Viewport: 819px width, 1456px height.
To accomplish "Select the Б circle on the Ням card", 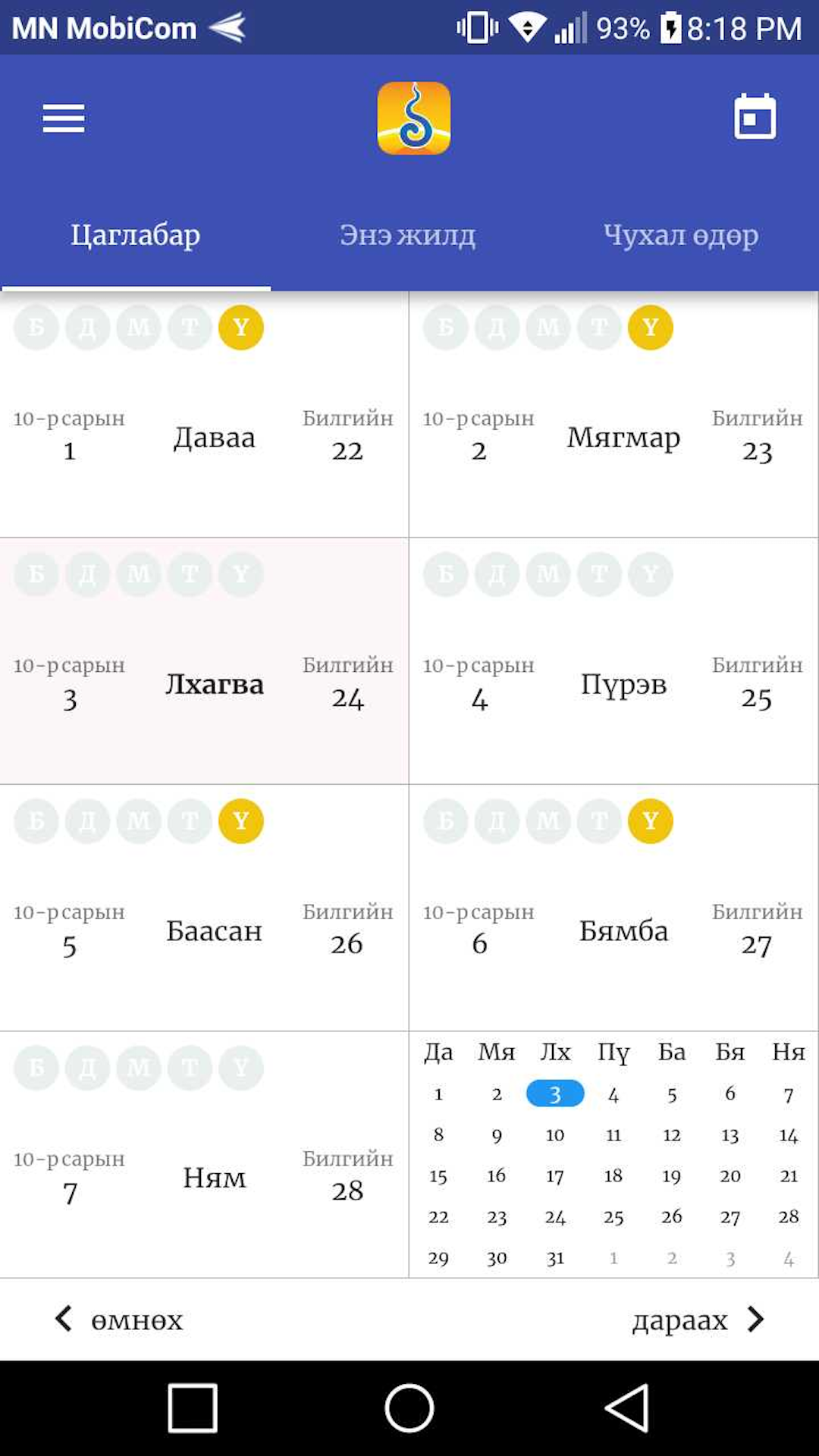I will pos(35,1067).
